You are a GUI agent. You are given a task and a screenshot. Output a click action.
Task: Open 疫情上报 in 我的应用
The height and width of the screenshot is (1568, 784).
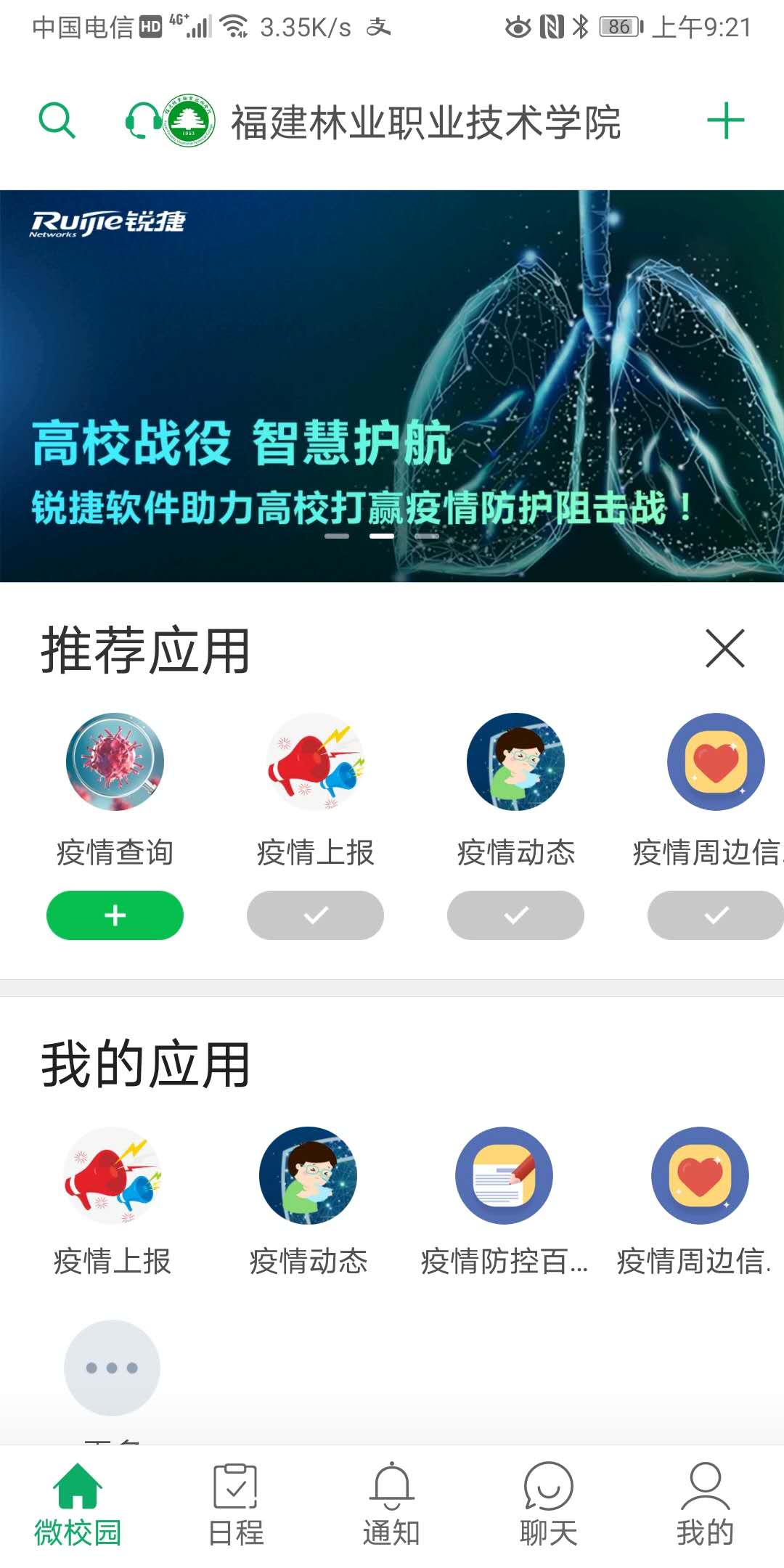[x=113, y=1176]
